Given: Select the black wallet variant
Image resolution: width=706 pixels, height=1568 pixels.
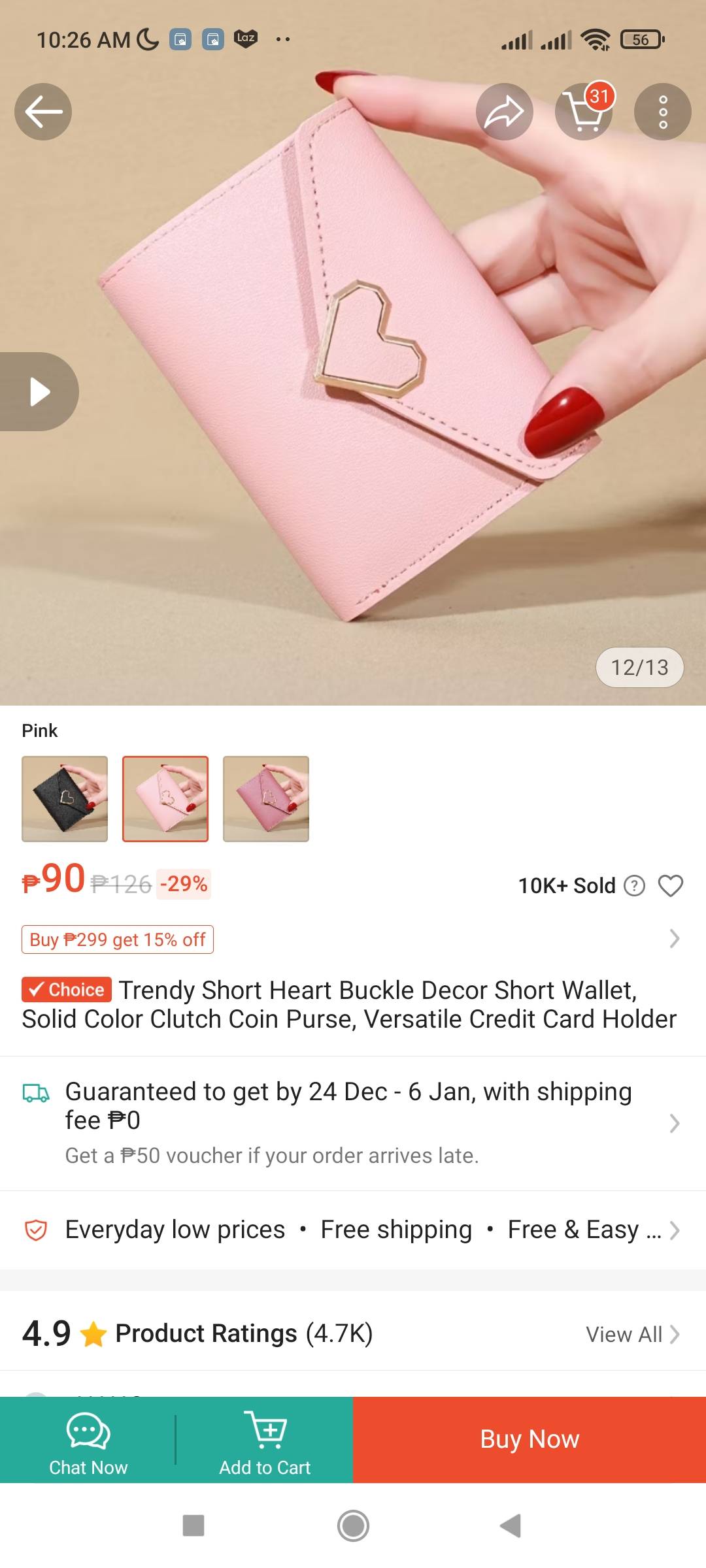Looking at the screenshot, I should click(x=65, y=798).
